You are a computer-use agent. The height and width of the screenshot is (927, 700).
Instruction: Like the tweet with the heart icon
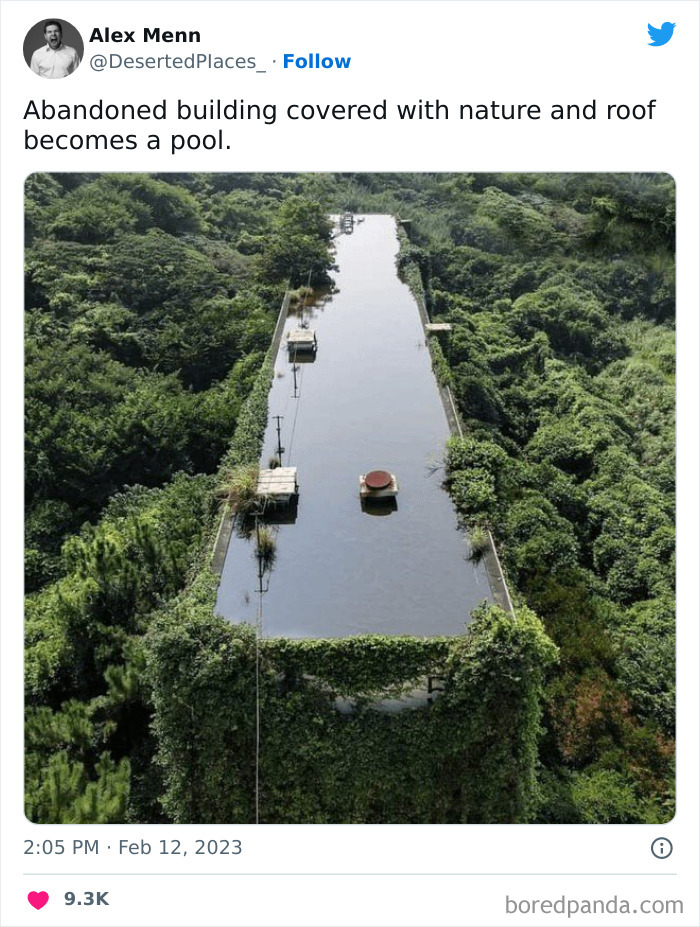point(38,899)
